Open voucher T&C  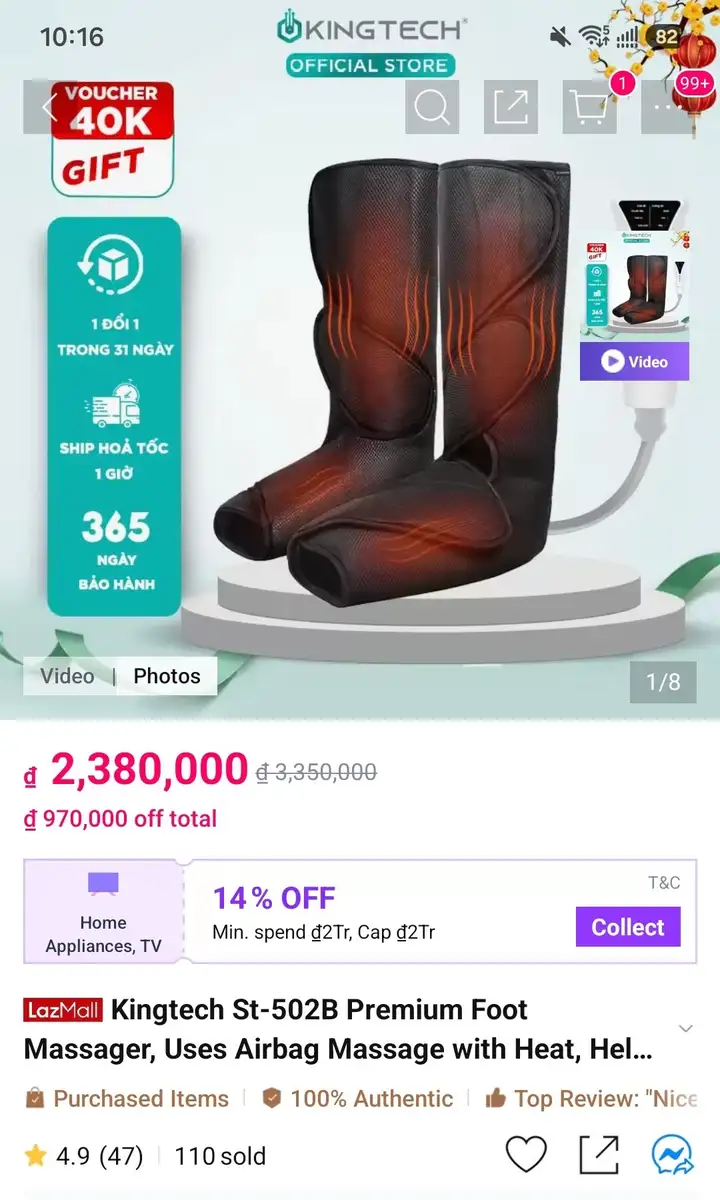coord(664,882)
